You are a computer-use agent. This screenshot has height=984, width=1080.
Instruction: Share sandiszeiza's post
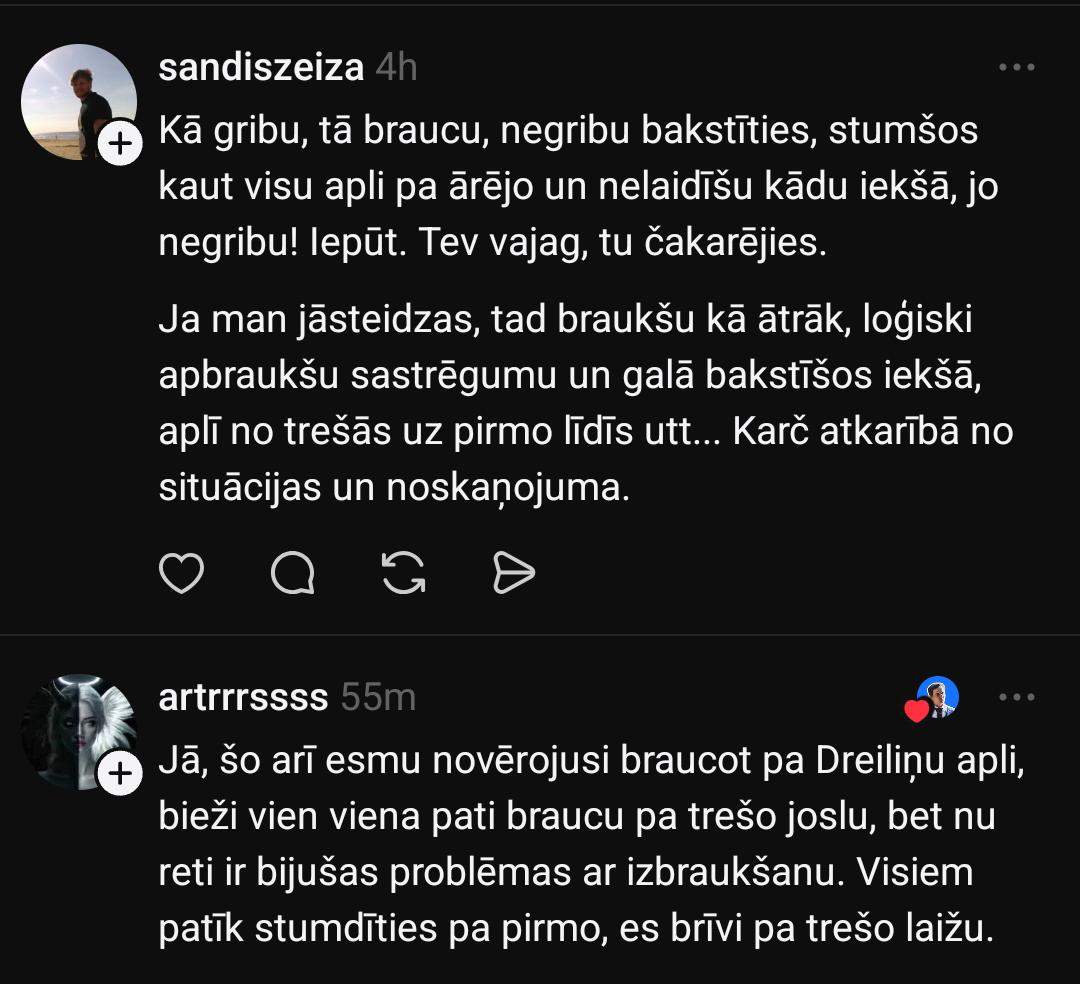pos(515,573)
